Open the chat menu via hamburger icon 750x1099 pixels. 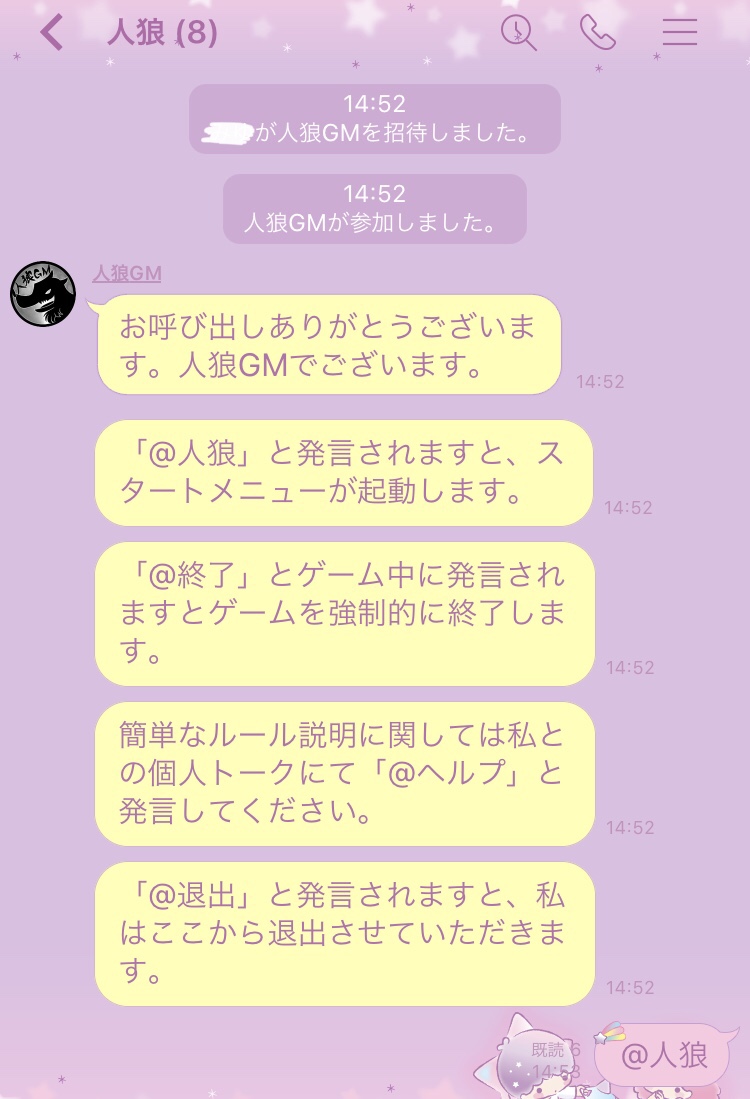point(680,32)
